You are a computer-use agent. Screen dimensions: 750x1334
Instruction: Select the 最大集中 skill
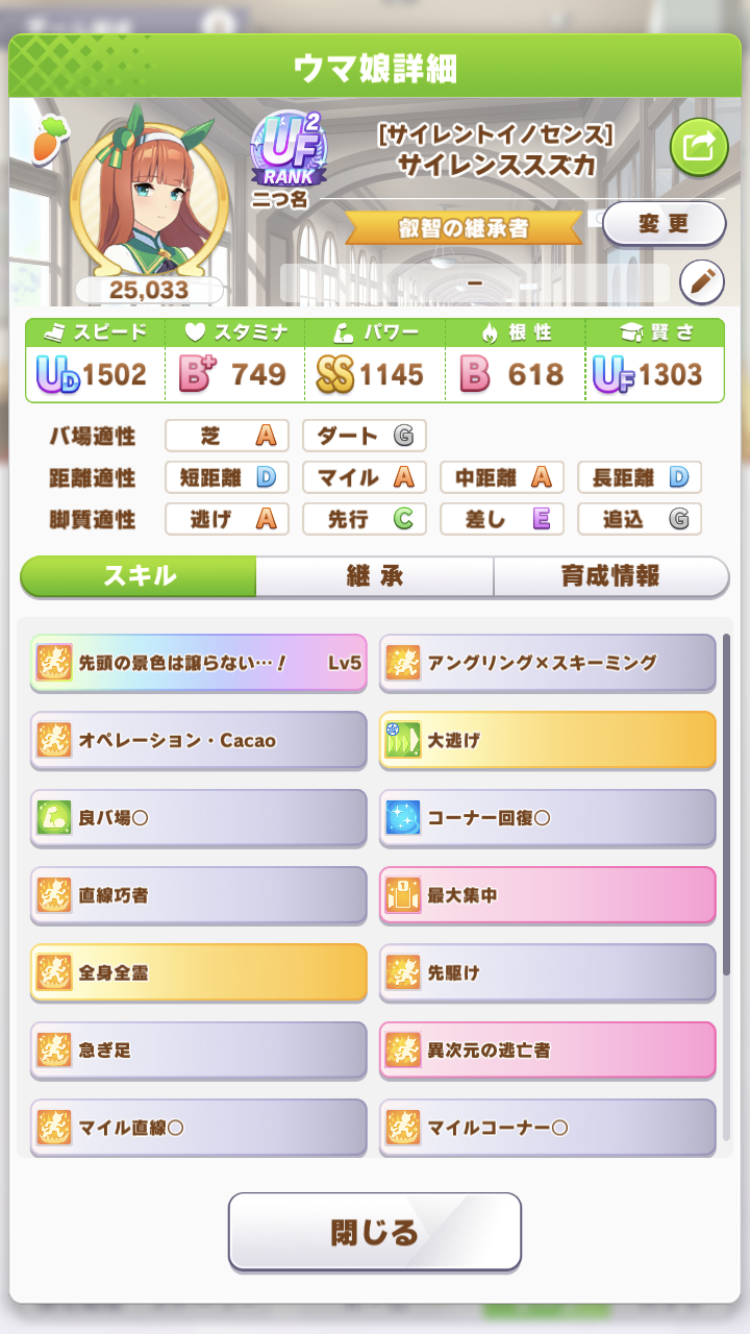pyautogui.click(x=548, y=895)
